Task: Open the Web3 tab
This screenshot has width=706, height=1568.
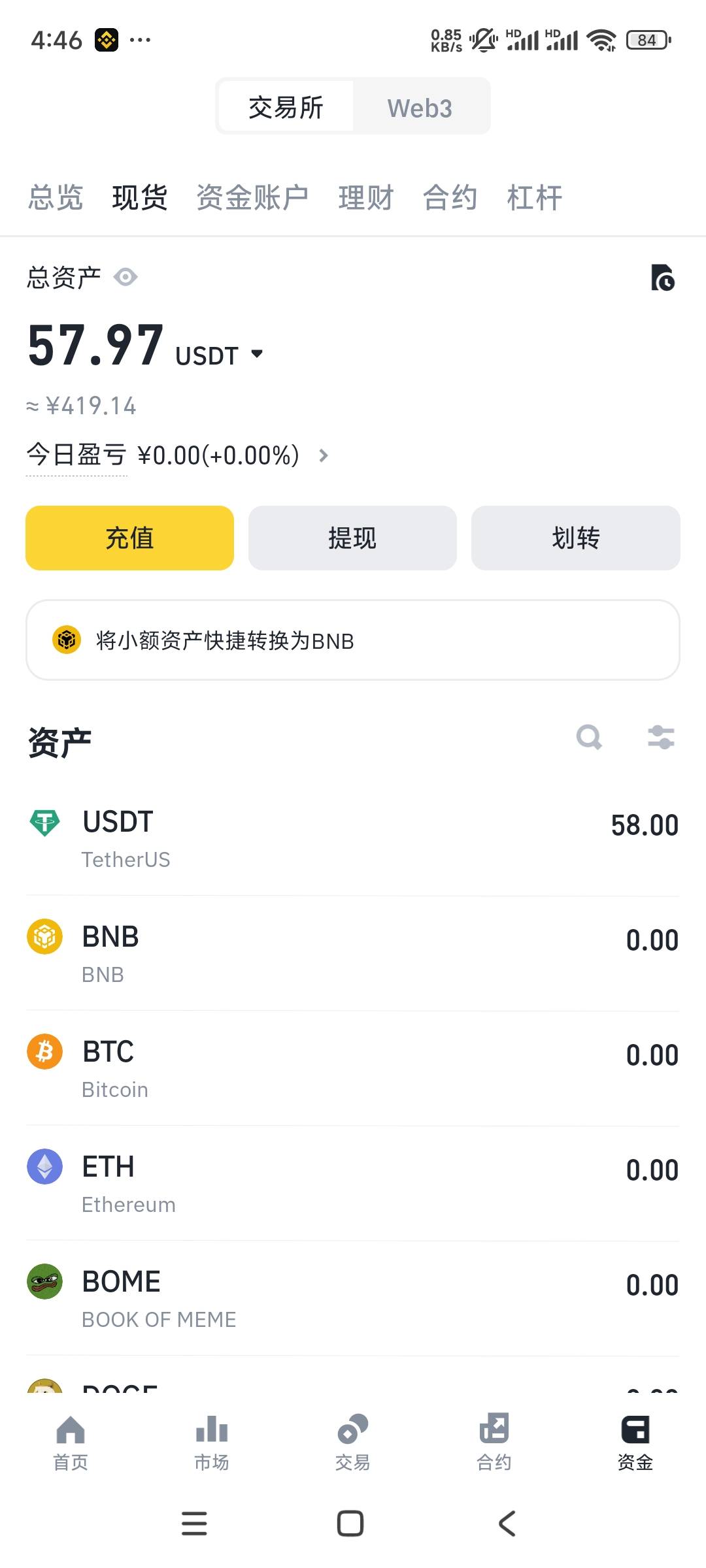Action: [421, 106]
